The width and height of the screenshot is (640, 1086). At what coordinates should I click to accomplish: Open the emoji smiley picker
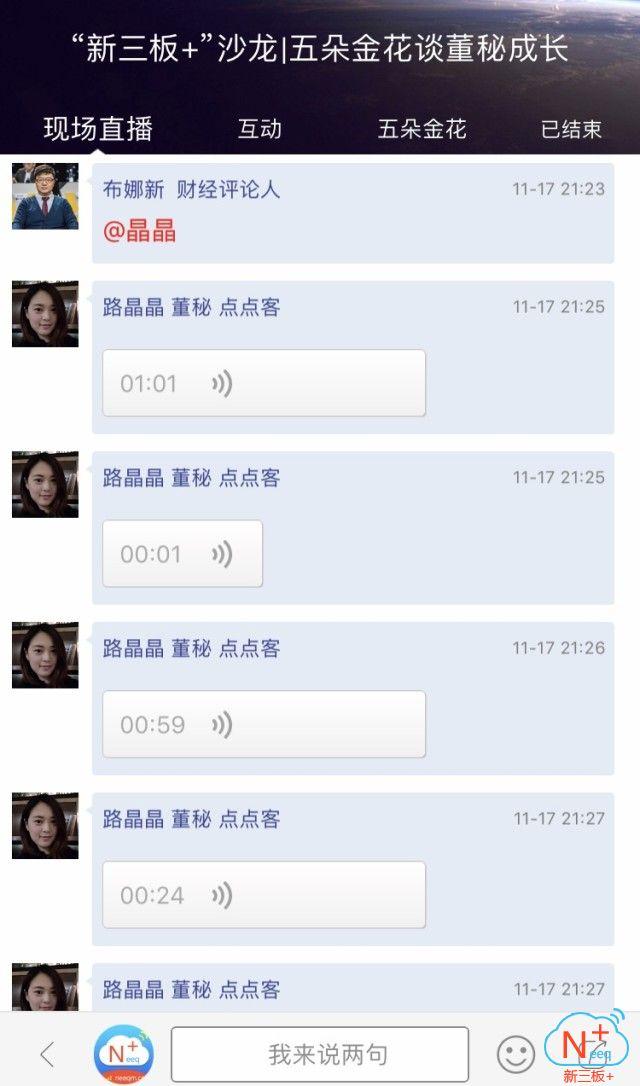(516, 1054)
